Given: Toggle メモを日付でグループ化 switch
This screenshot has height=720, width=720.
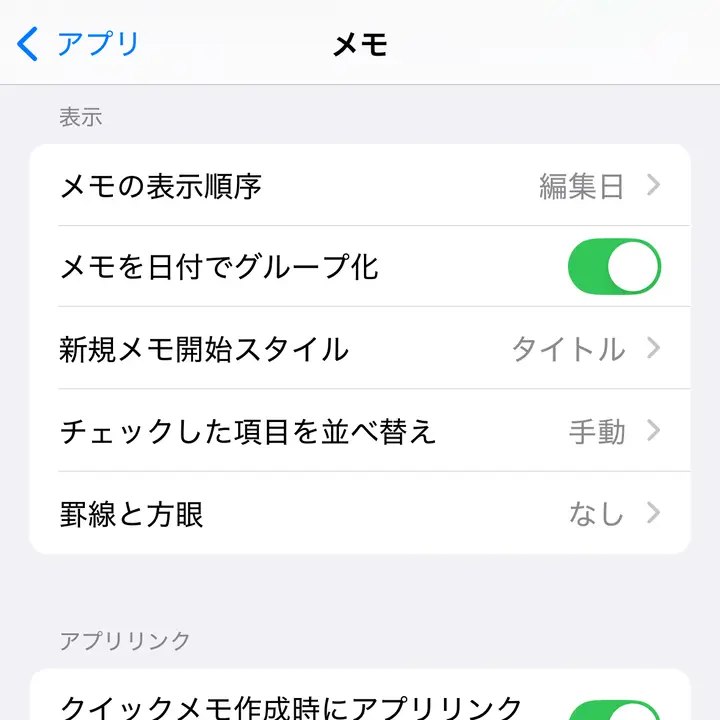Looking at the screenshot, I should coord(613,267).
